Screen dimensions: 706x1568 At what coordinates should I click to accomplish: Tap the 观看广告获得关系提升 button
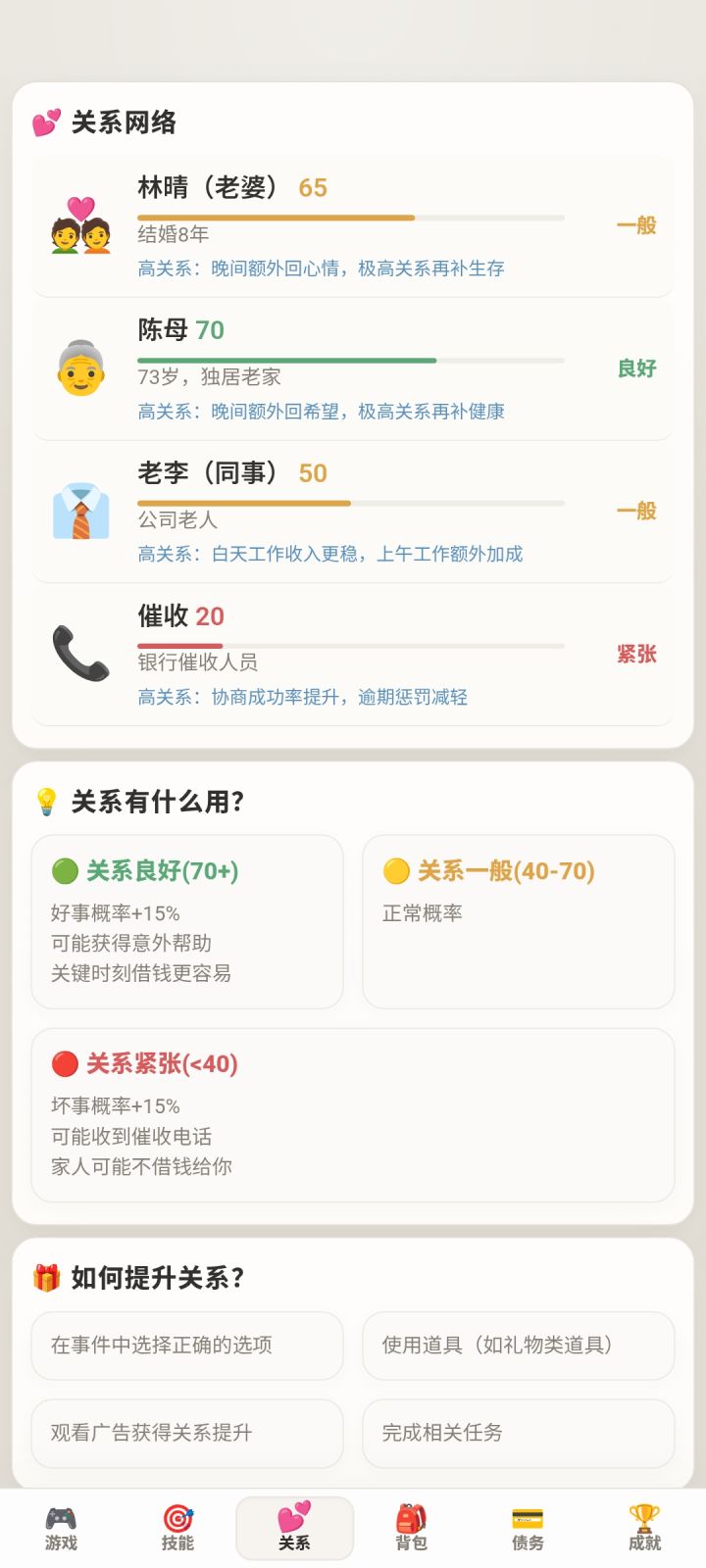click(187, 1433)
